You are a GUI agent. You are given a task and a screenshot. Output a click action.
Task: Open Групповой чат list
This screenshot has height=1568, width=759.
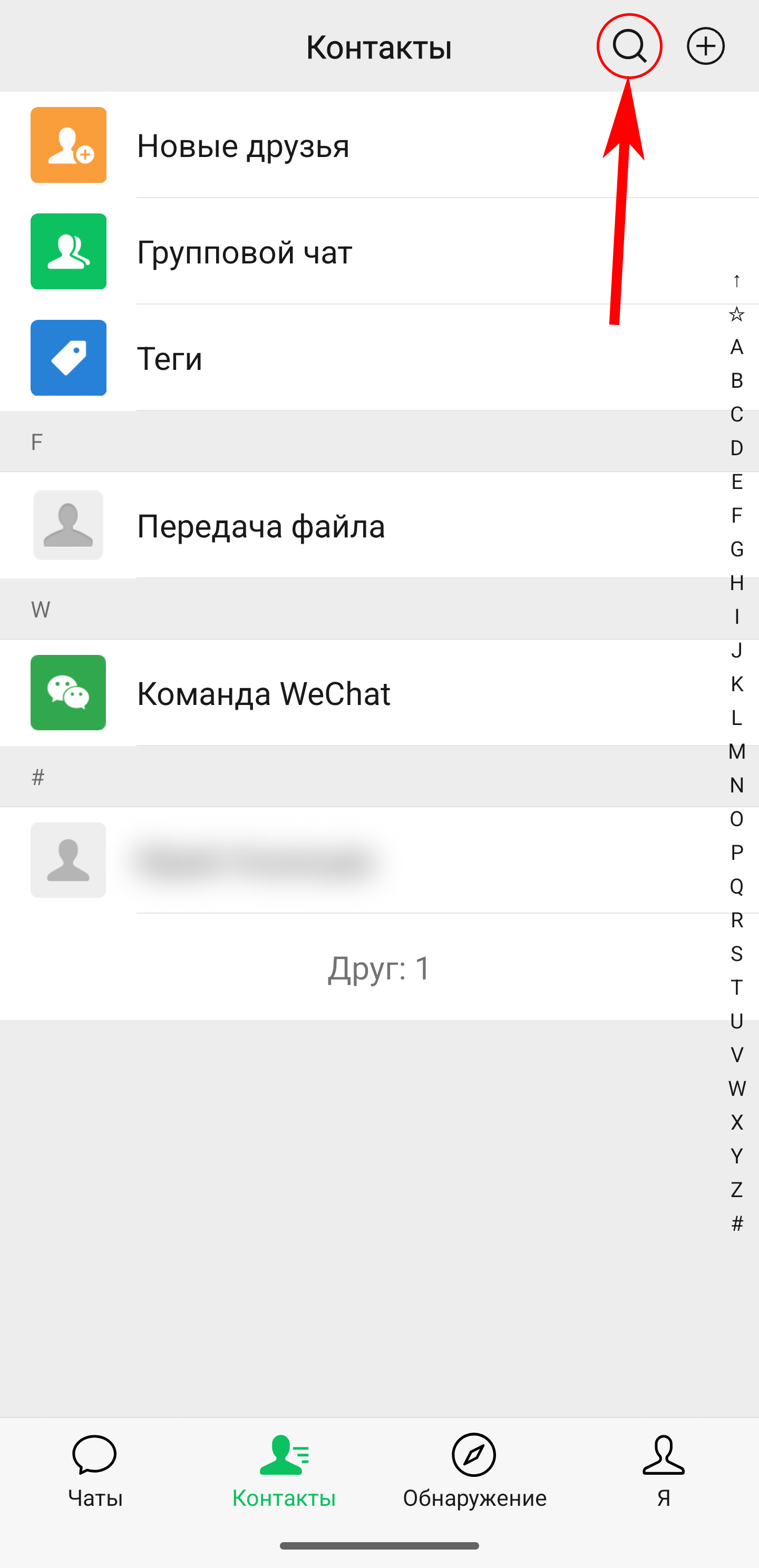244,251
